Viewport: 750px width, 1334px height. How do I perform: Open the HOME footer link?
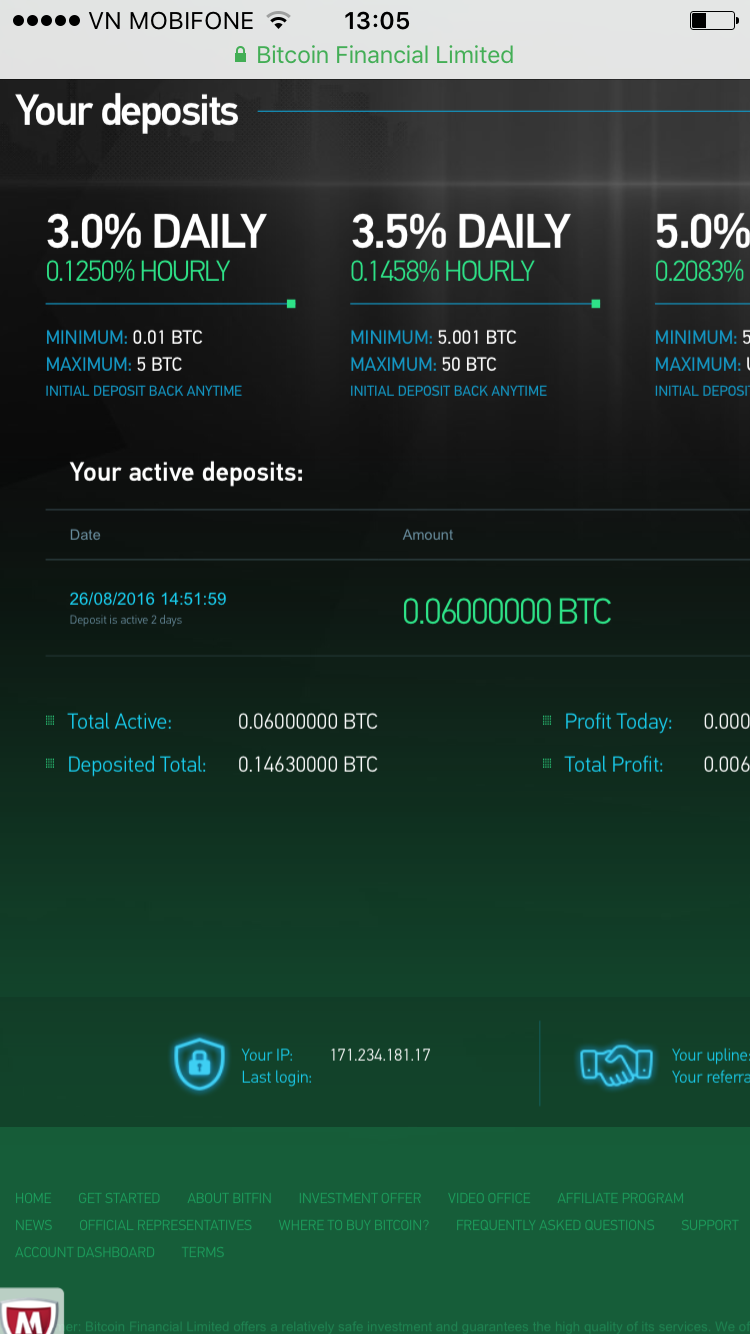pyautogui.click(x=33, y=1198)
